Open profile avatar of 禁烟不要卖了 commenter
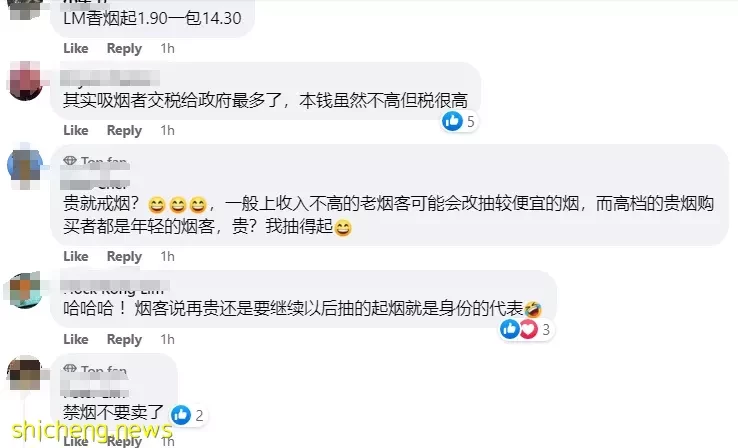The width and height of the screenshot is (738, 448). [x=24, y=375]
